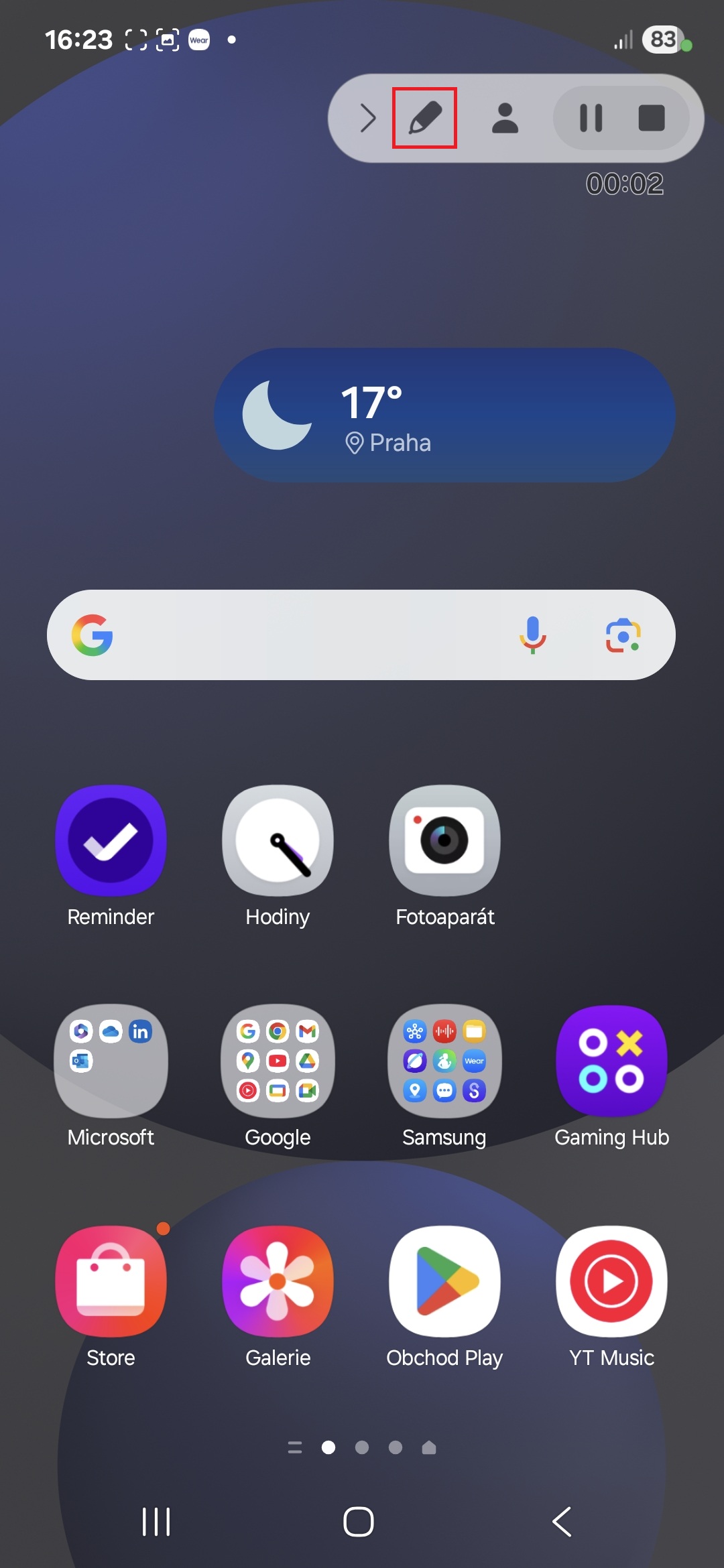Open the Praha weather widget
The height and width of the screenshot is (1568, 724).
coord(444,415)
